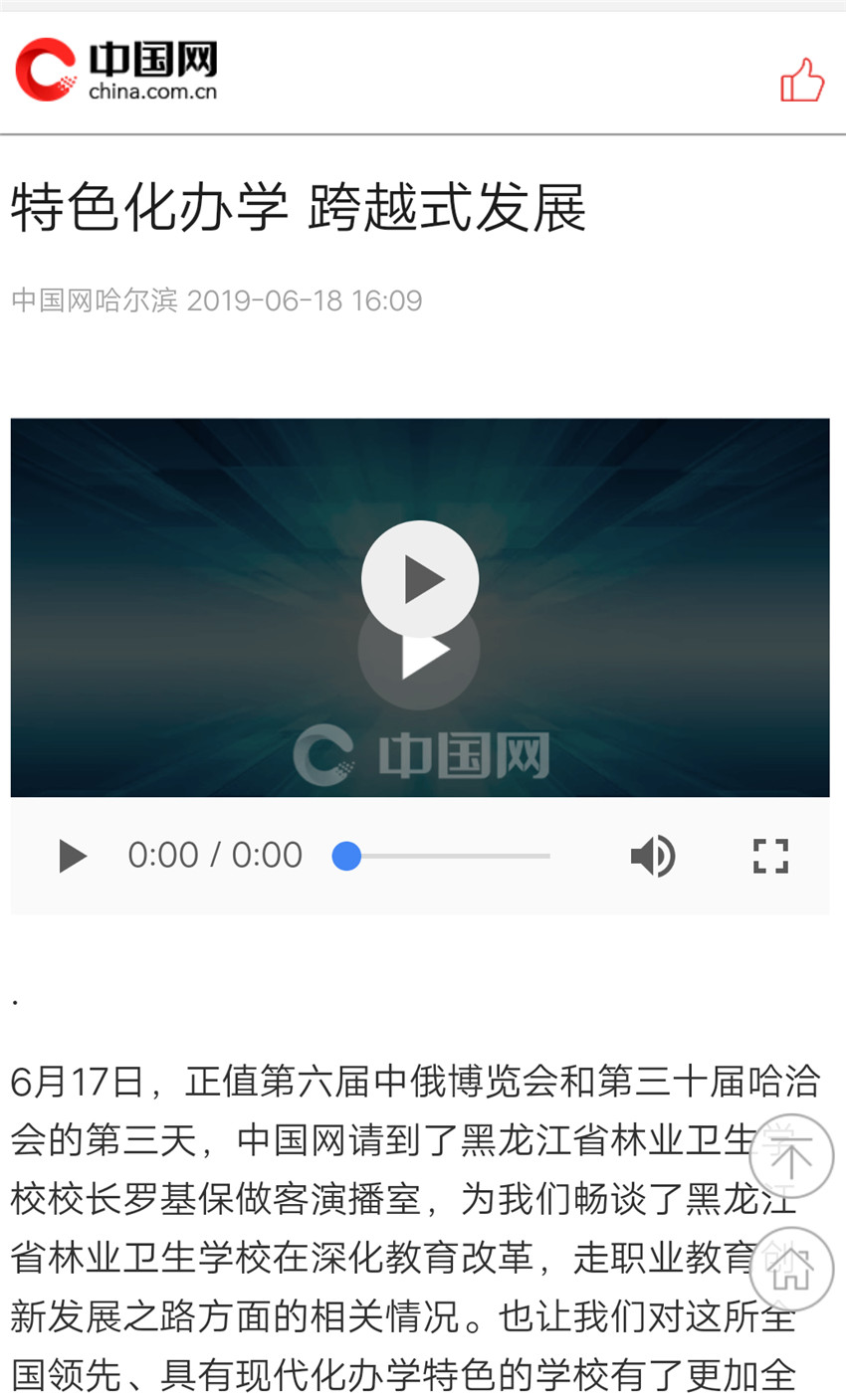Open the china.com.cn homepage via the logo
Screen dimensions: 846x1400
click(116, 70)
